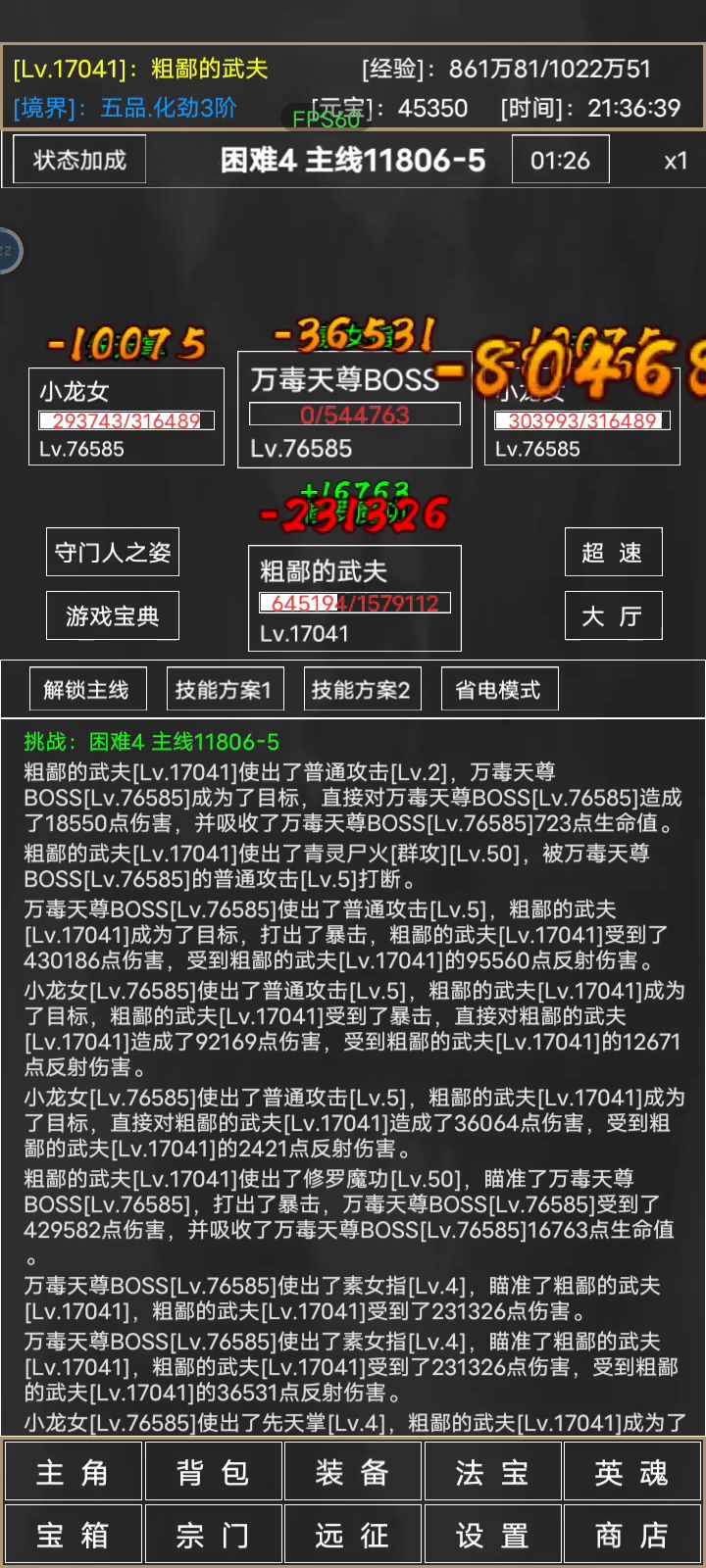Open the 宝箱 treasure chest tab

(74, 1534)
